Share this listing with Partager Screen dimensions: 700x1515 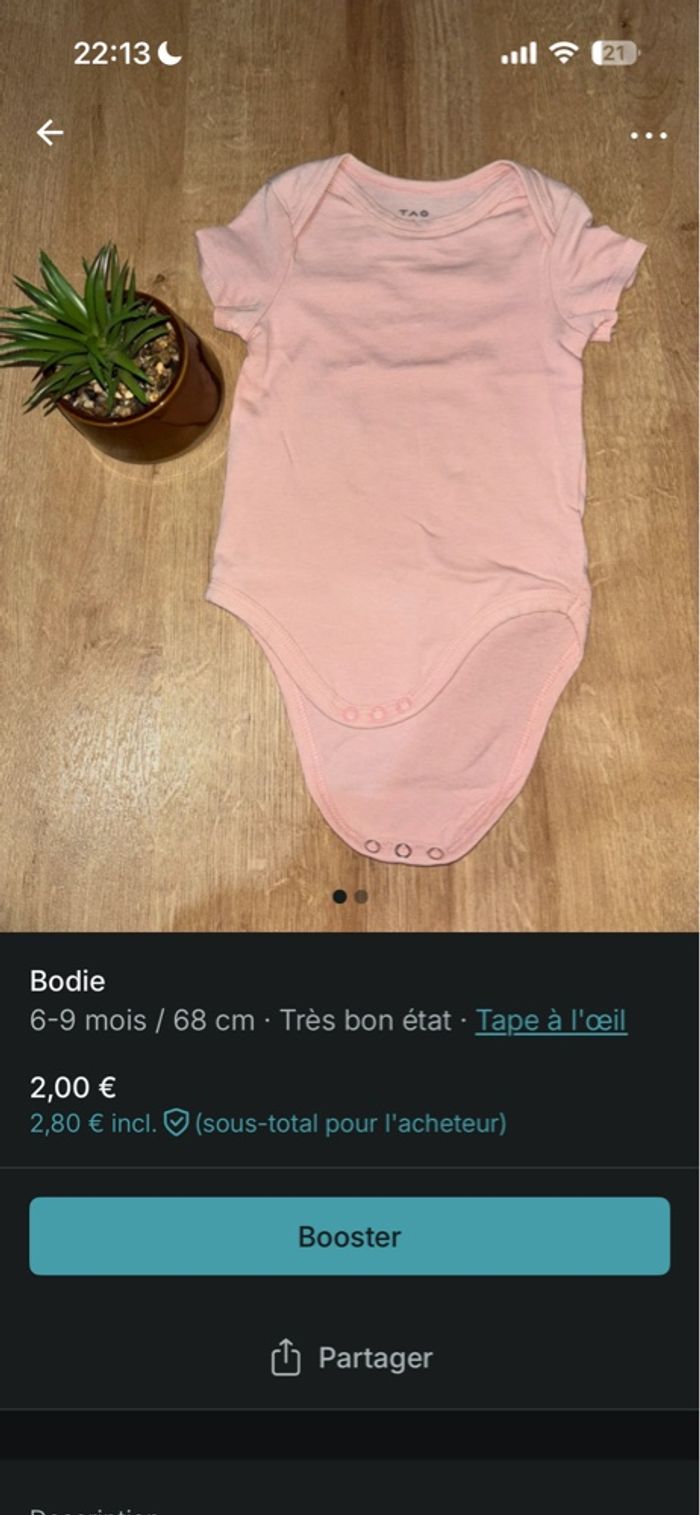click(350, 1358)
